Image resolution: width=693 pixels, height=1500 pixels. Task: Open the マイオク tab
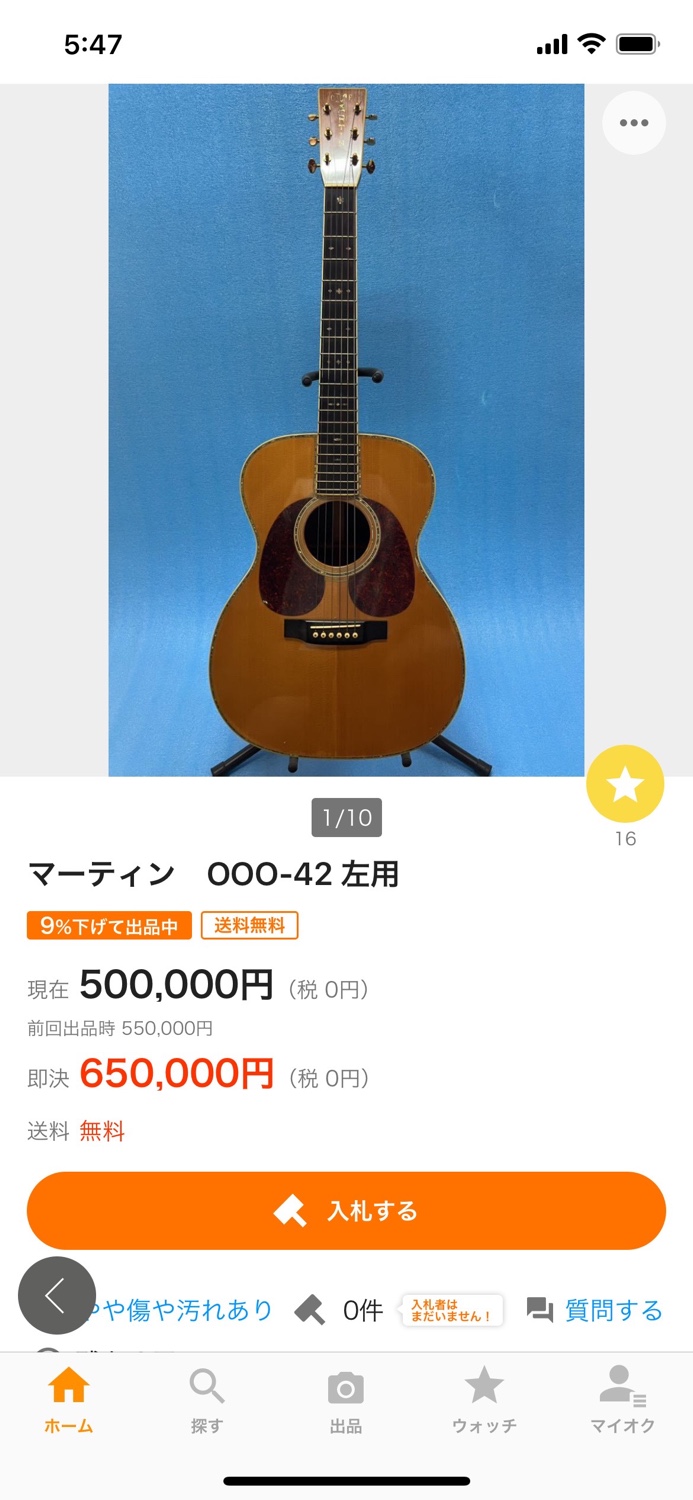point(622,1400)
